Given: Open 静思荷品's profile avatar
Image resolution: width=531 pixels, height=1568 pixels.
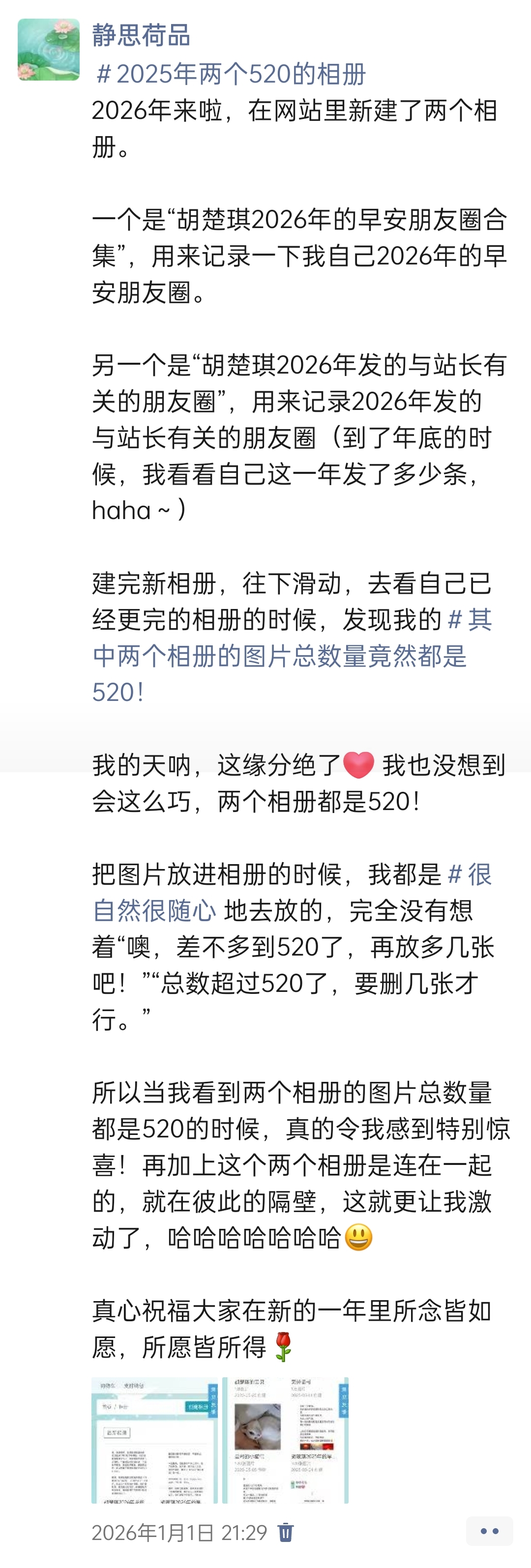Looking at the screenshot, I should click(x=49, y=50).
